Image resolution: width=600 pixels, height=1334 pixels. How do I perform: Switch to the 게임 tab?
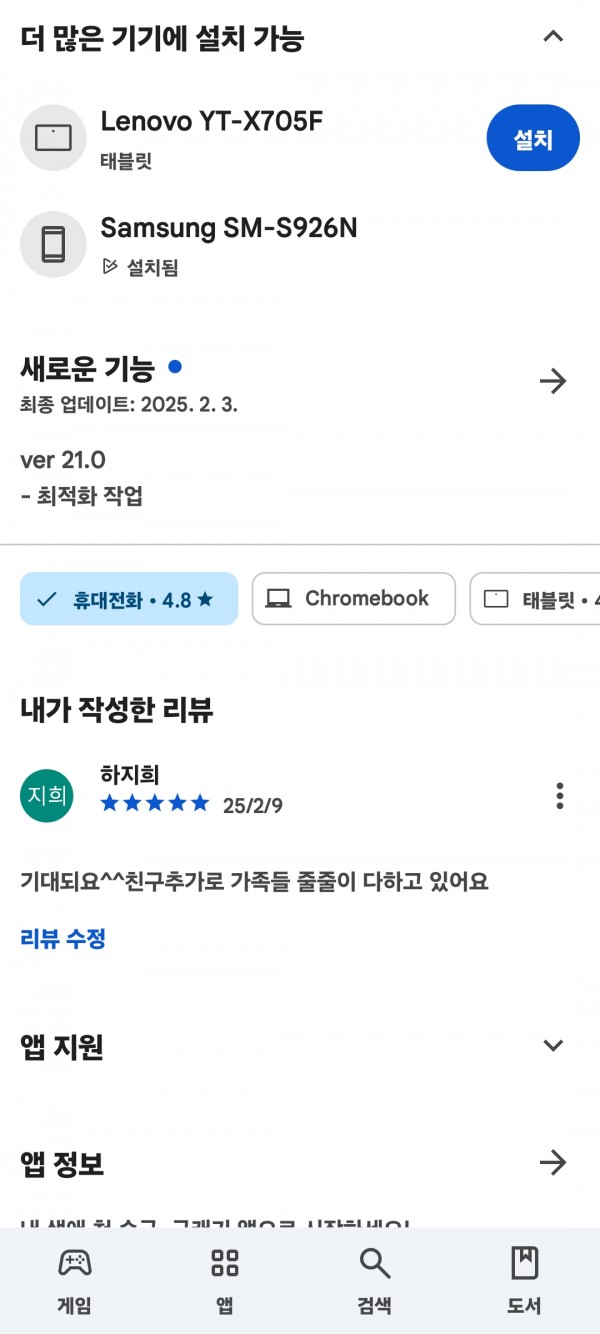coord(75,1281)
